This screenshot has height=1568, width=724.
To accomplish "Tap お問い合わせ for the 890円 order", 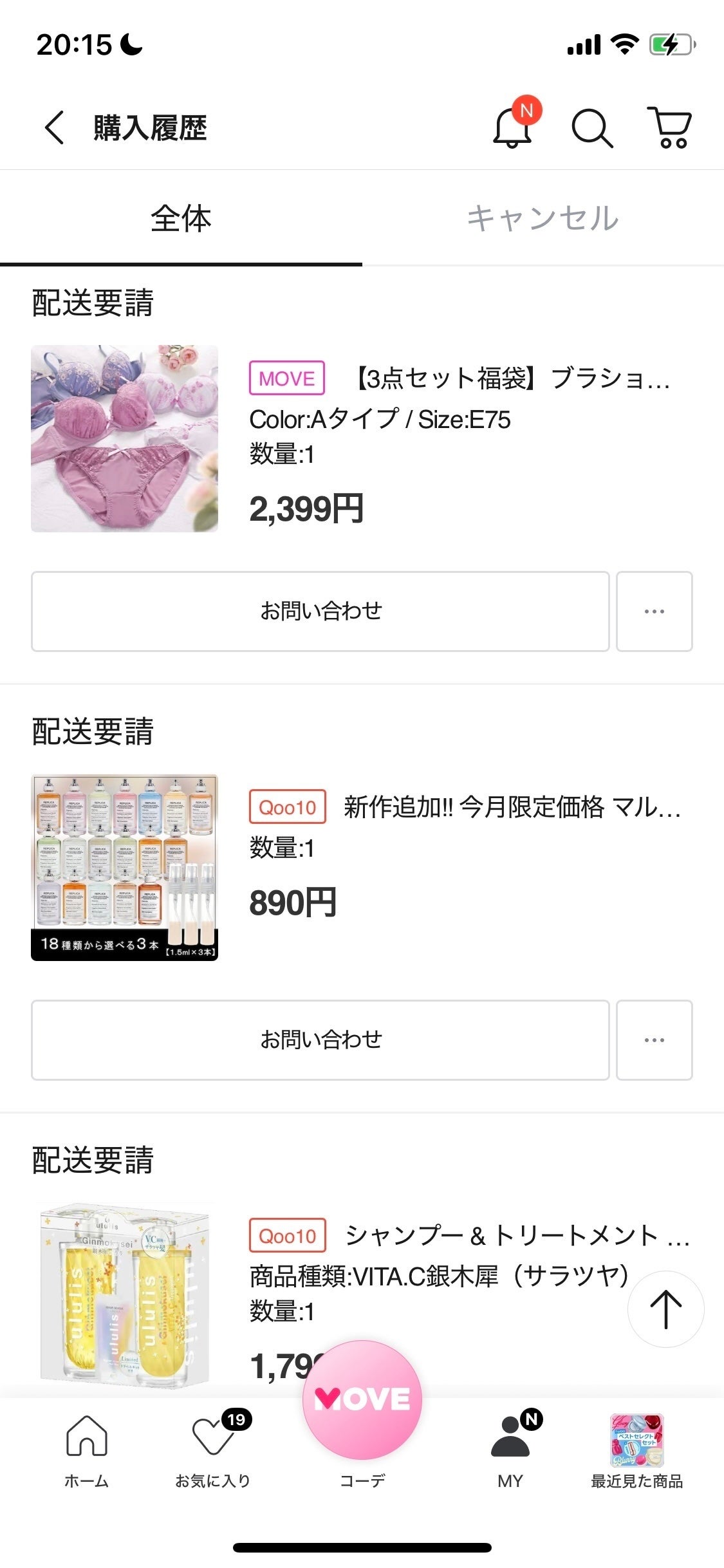I will (x=320, y=1040).
